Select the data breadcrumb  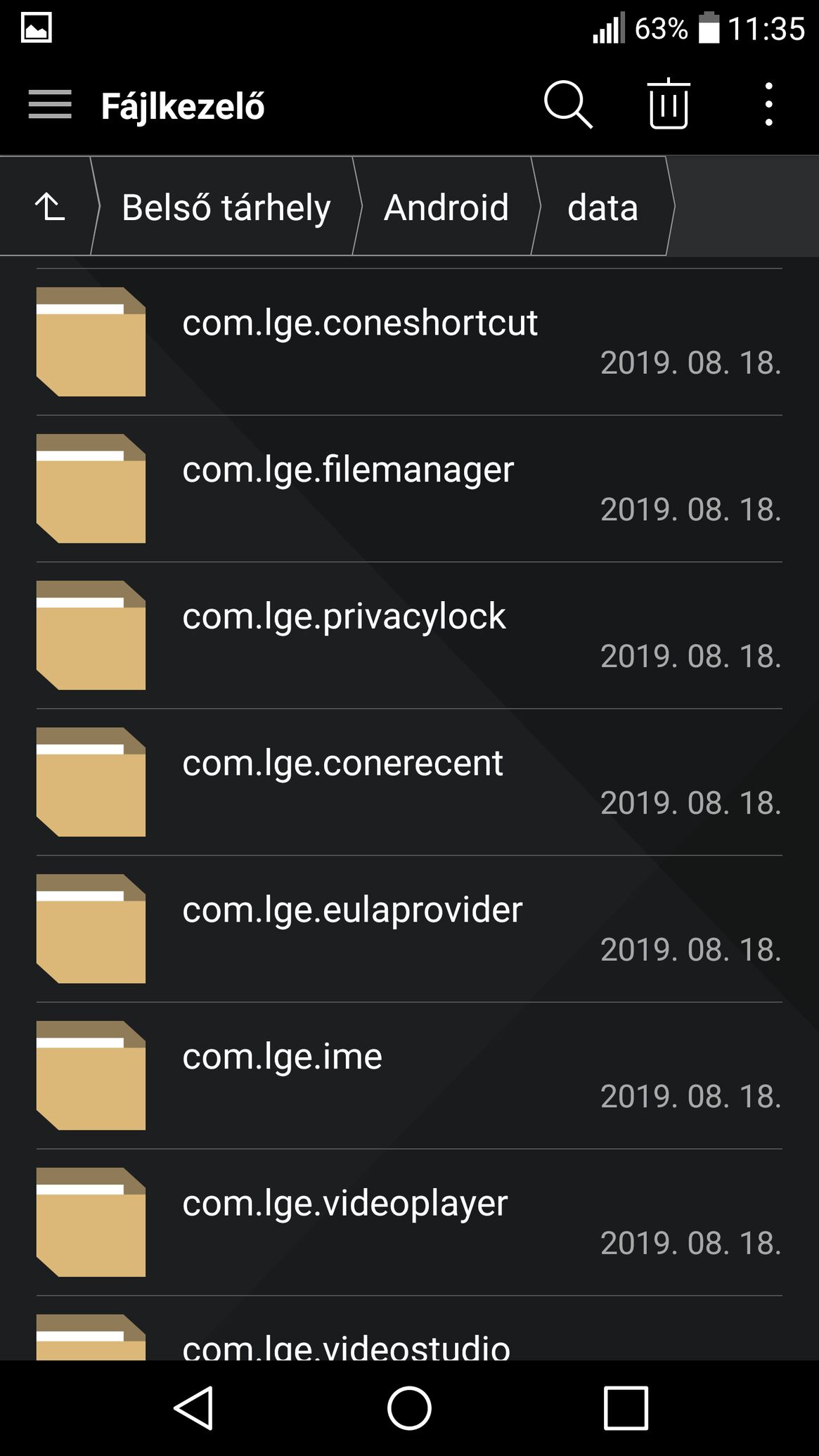[602, 207]
